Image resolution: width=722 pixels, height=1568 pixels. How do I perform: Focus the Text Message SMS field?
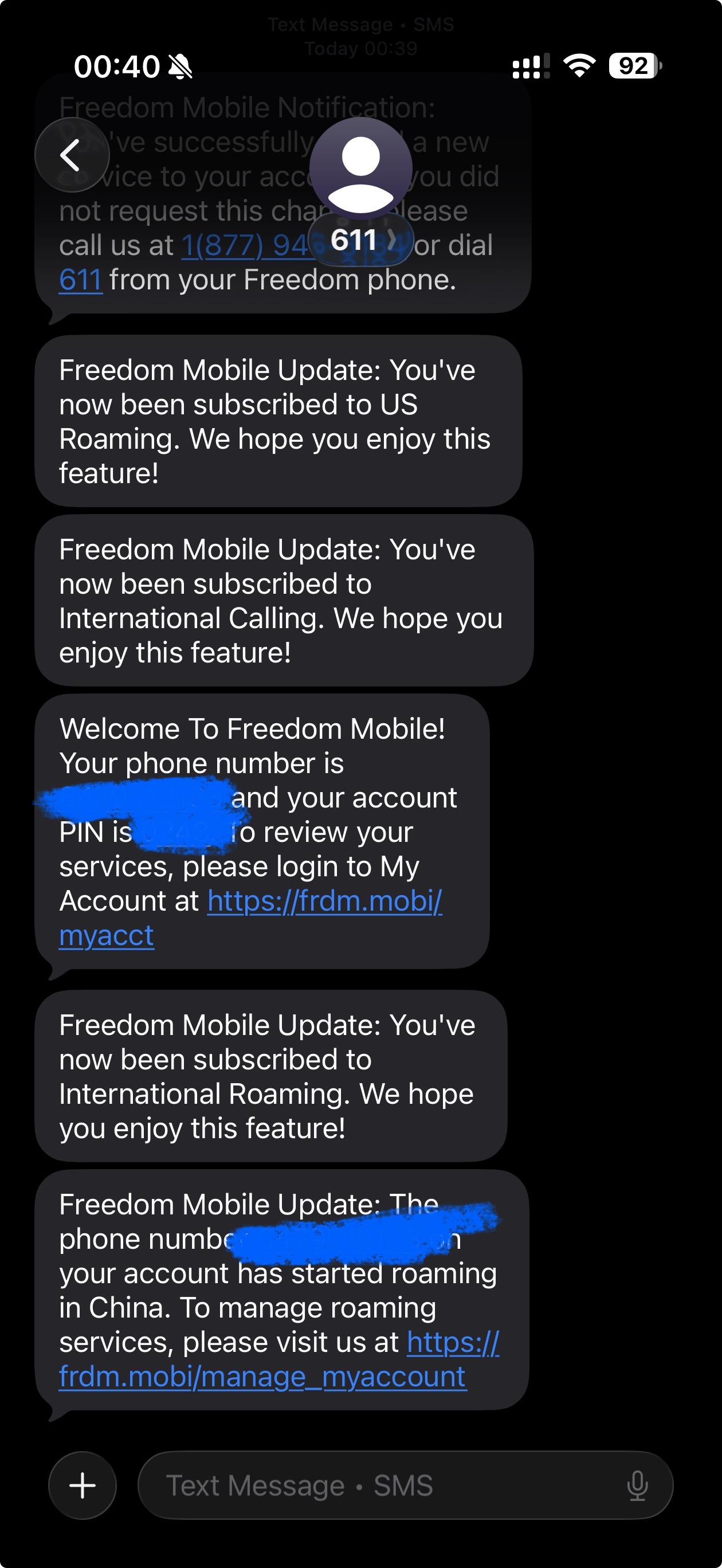click(x=378, y=1485)
